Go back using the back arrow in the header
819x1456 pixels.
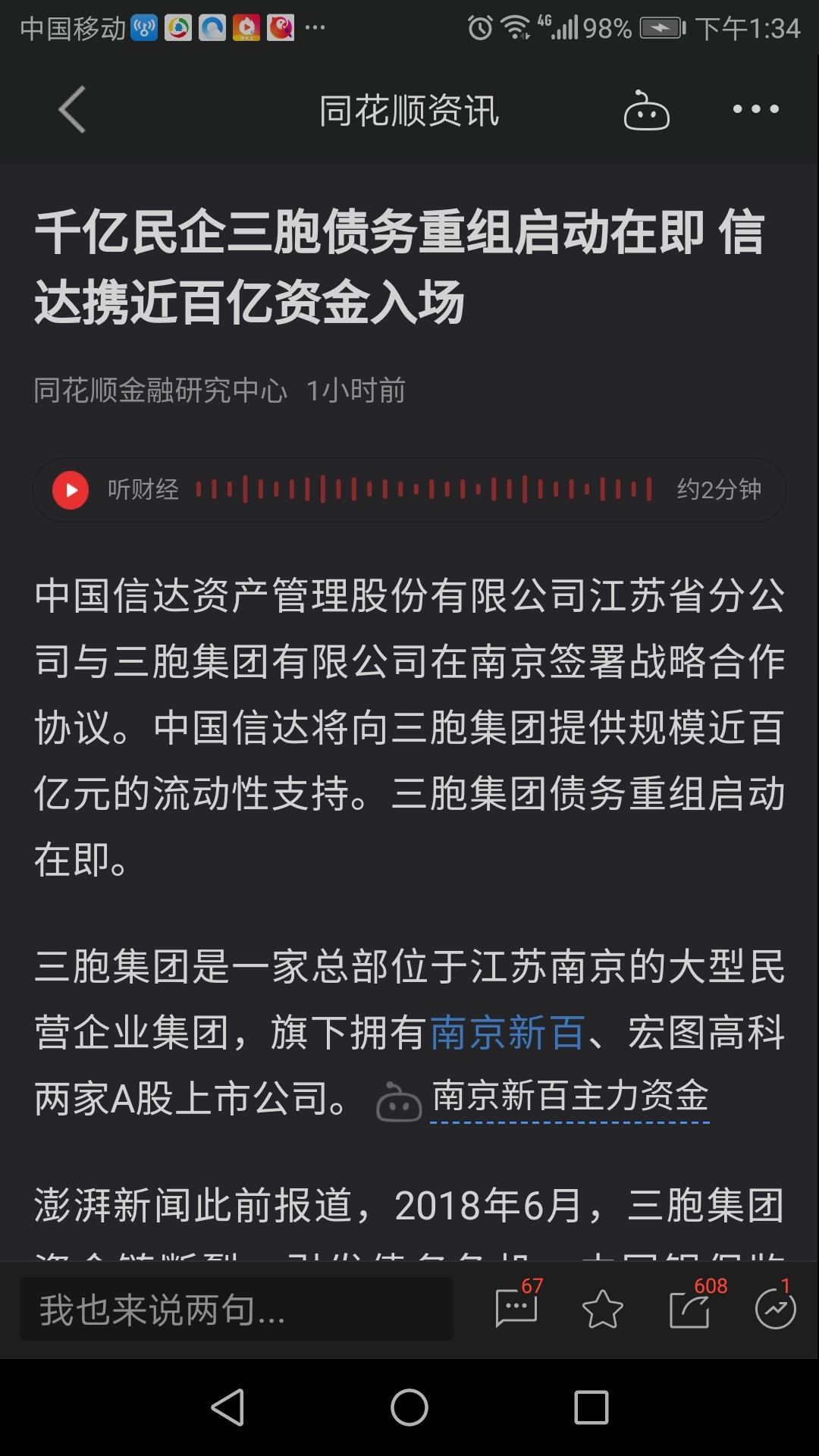71,110
